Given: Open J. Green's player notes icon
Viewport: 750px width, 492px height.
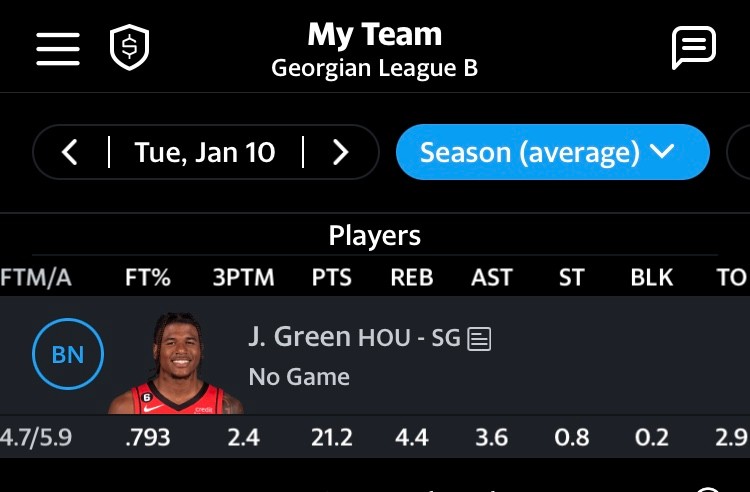Looking at the screenshot, I should tap(480, 340).
